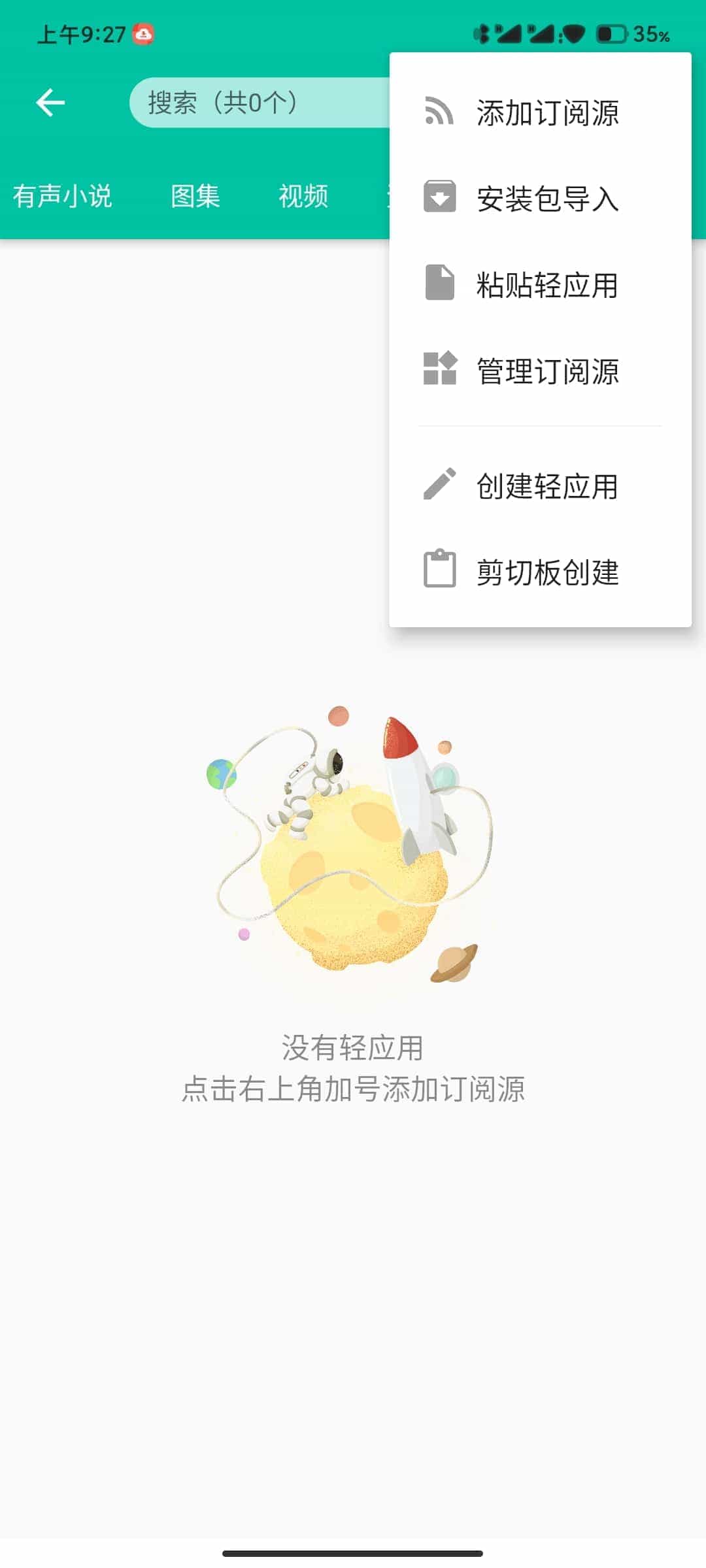706x1568 pixels.
Task: Select 粘贴轻应用 menu item
Action: click(x=540, y=285)
